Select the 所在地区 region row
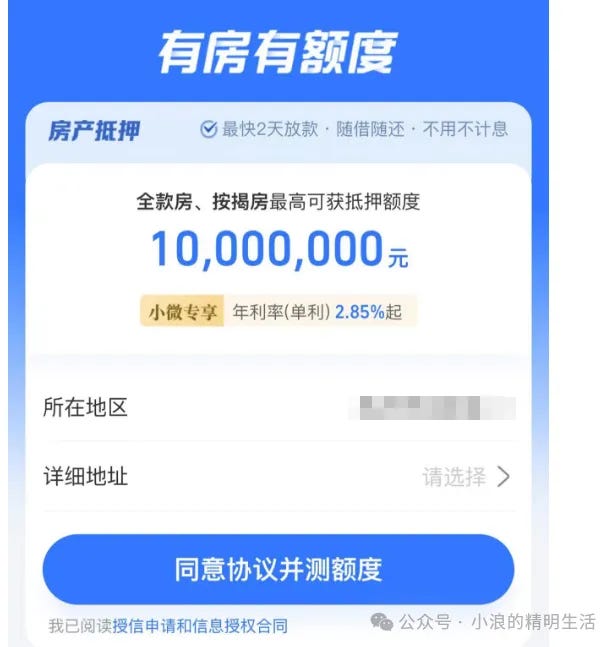616x647 pixels. pyautogui.click(x=278, y=408)
